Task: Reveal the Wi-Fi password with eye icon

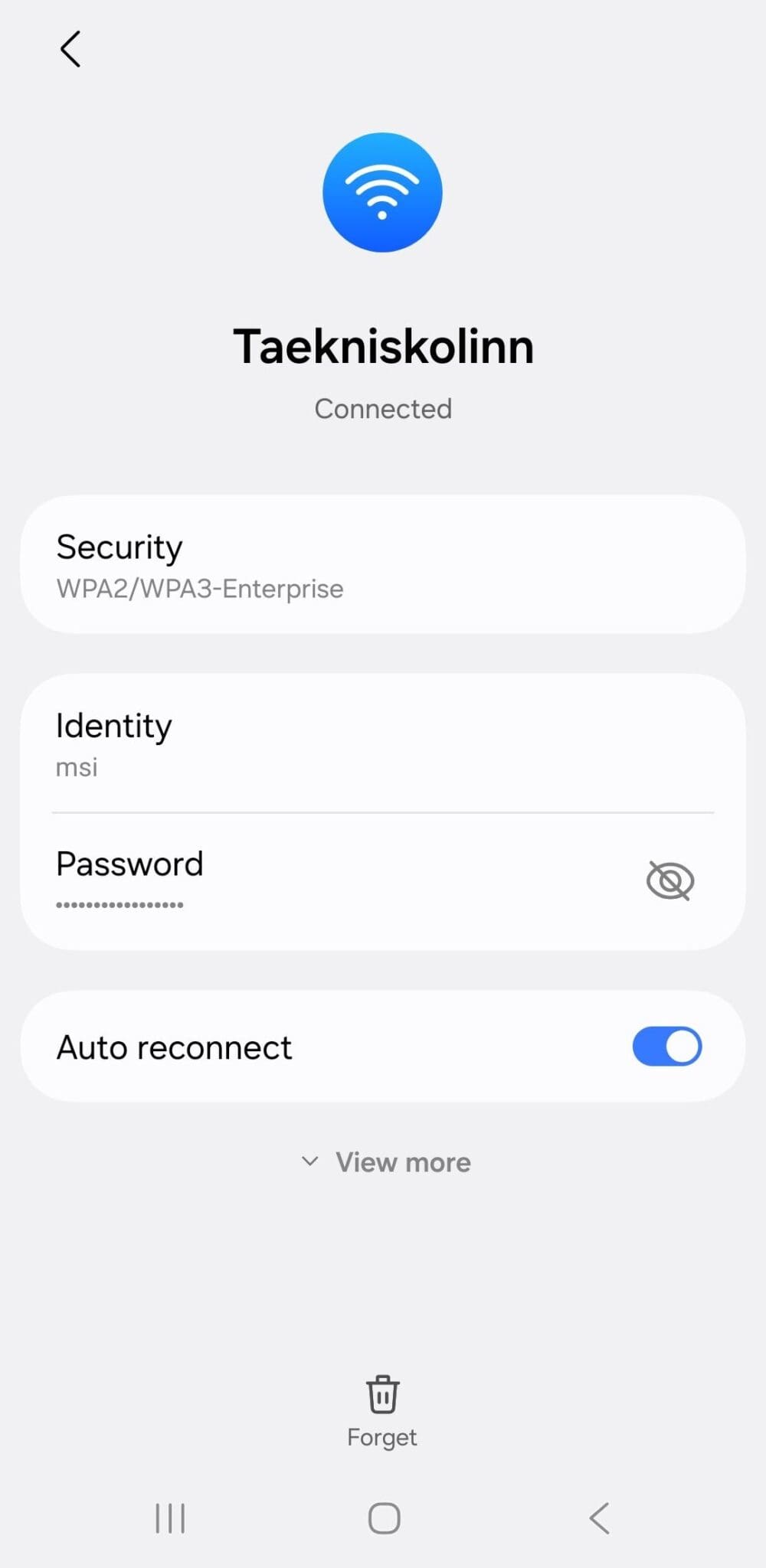Action: click(669, 880)
